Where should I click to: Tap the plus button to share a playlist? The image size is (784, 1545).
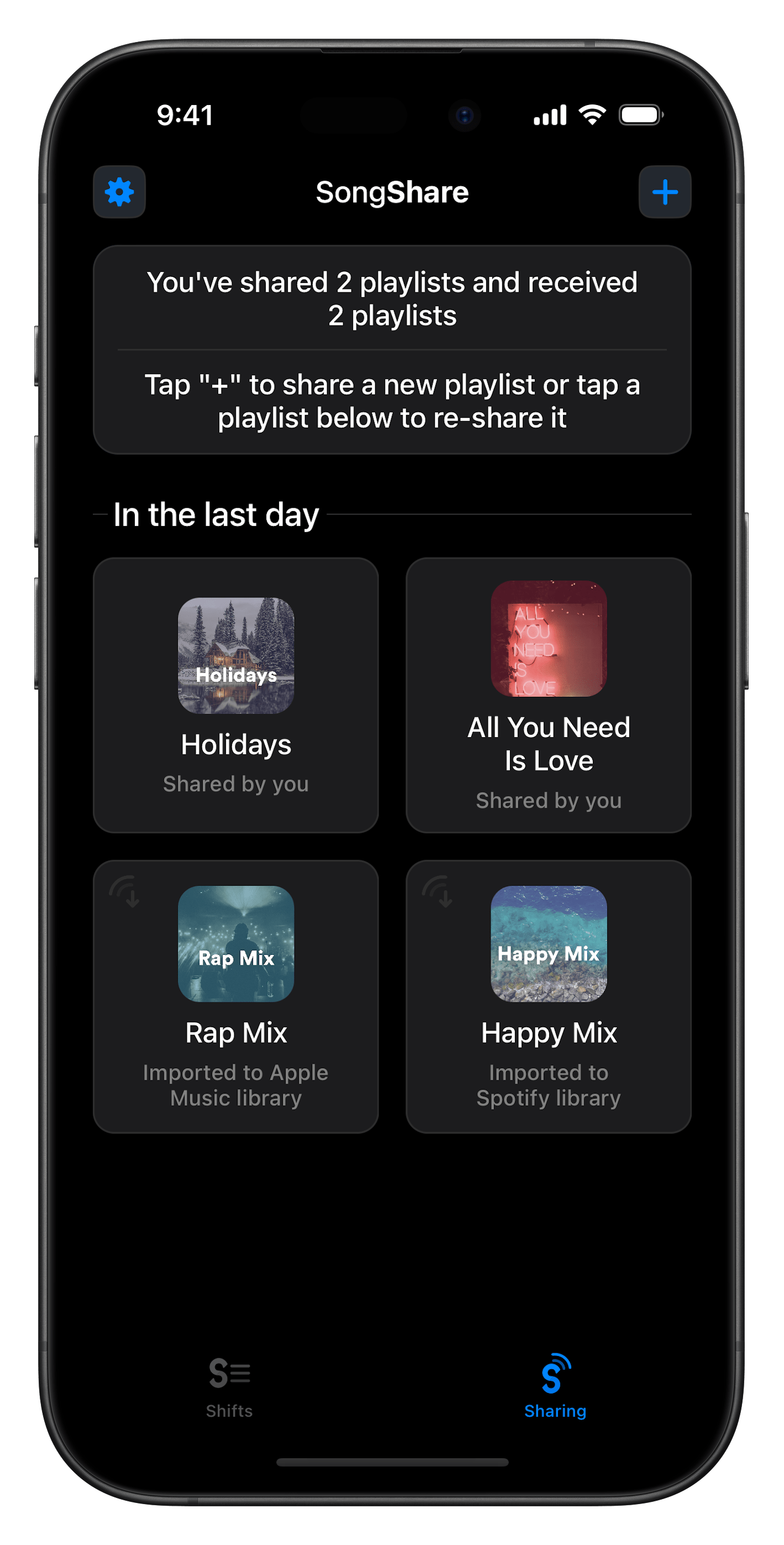click(664, 192)
